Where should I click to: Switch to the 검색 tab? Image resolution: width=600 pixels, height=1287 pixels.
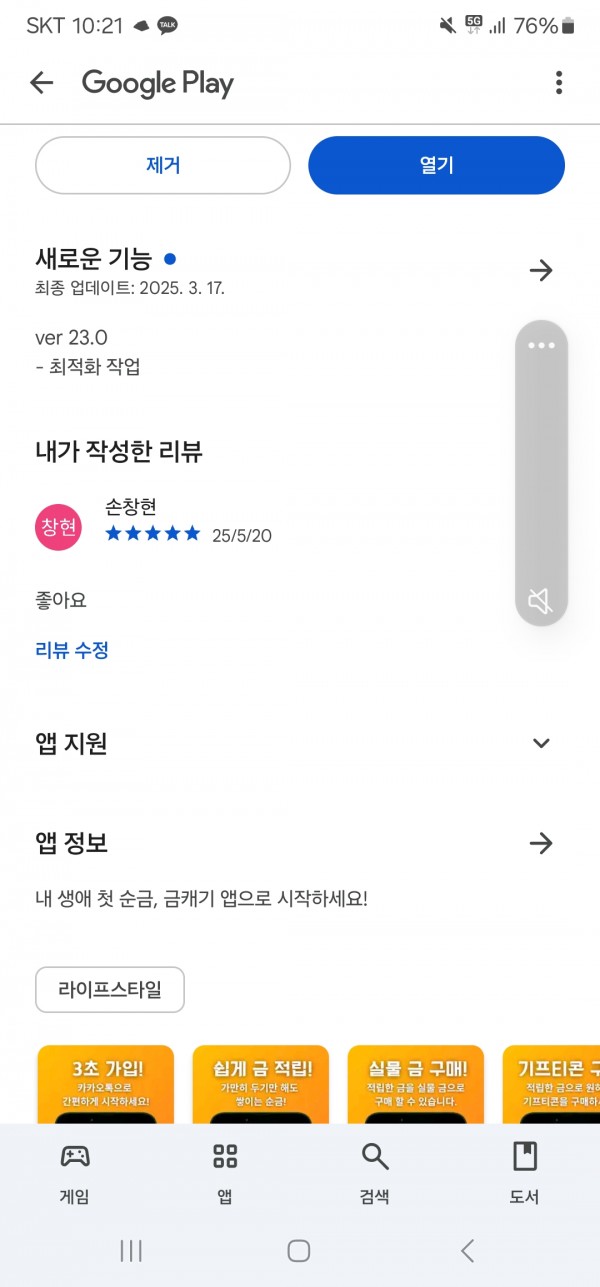(375, 1173)
